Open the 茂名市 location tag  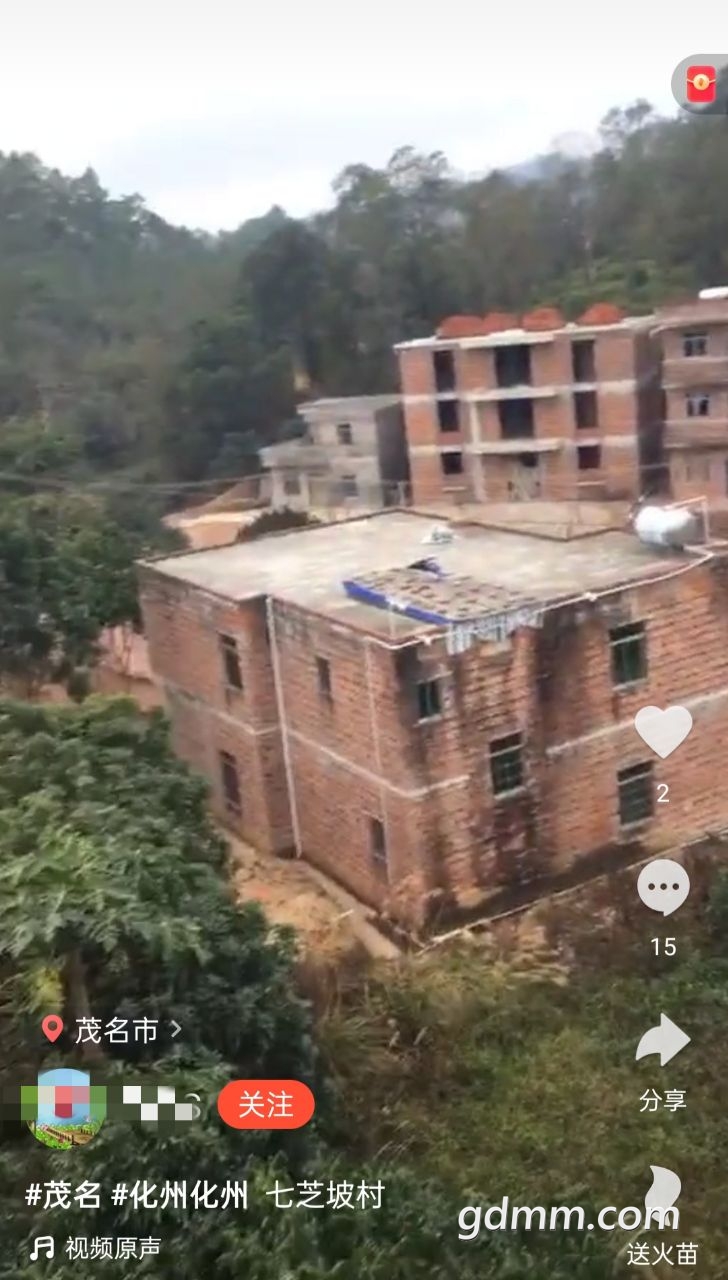(x=113, y=1030)
